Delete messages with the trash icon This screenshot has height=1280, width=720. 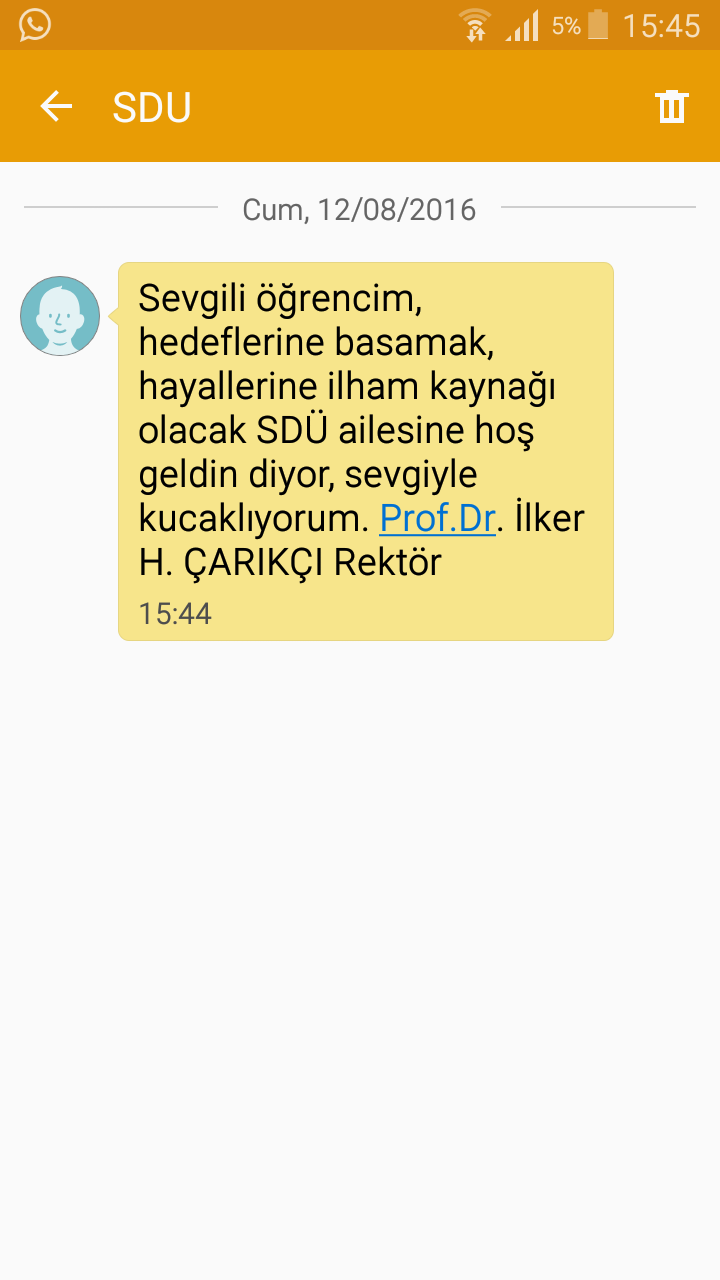[671, 106]
